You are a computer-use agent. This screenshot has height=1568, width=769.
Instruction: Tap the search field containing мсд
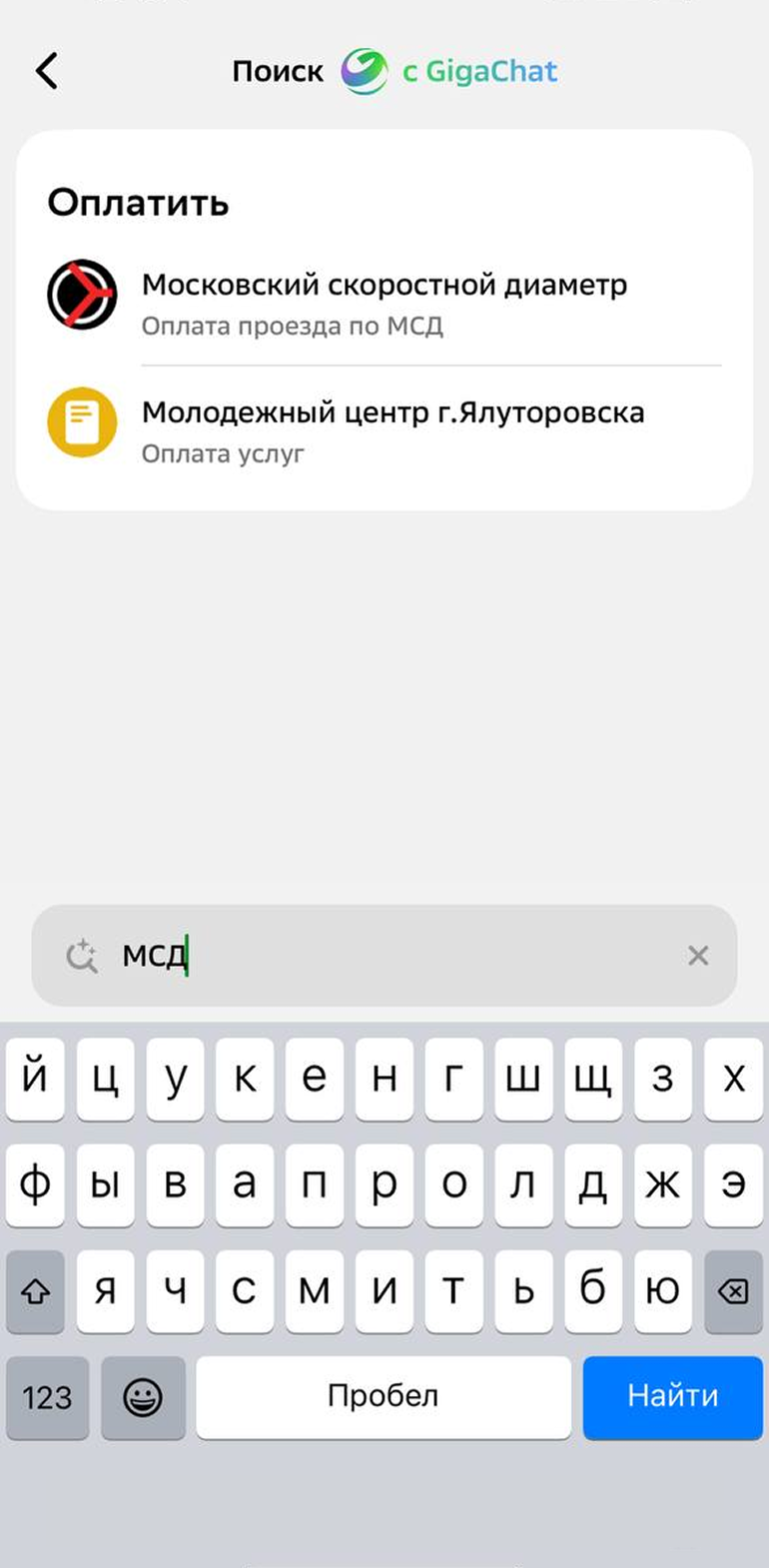pyautogui.click(x=384, y=956)
